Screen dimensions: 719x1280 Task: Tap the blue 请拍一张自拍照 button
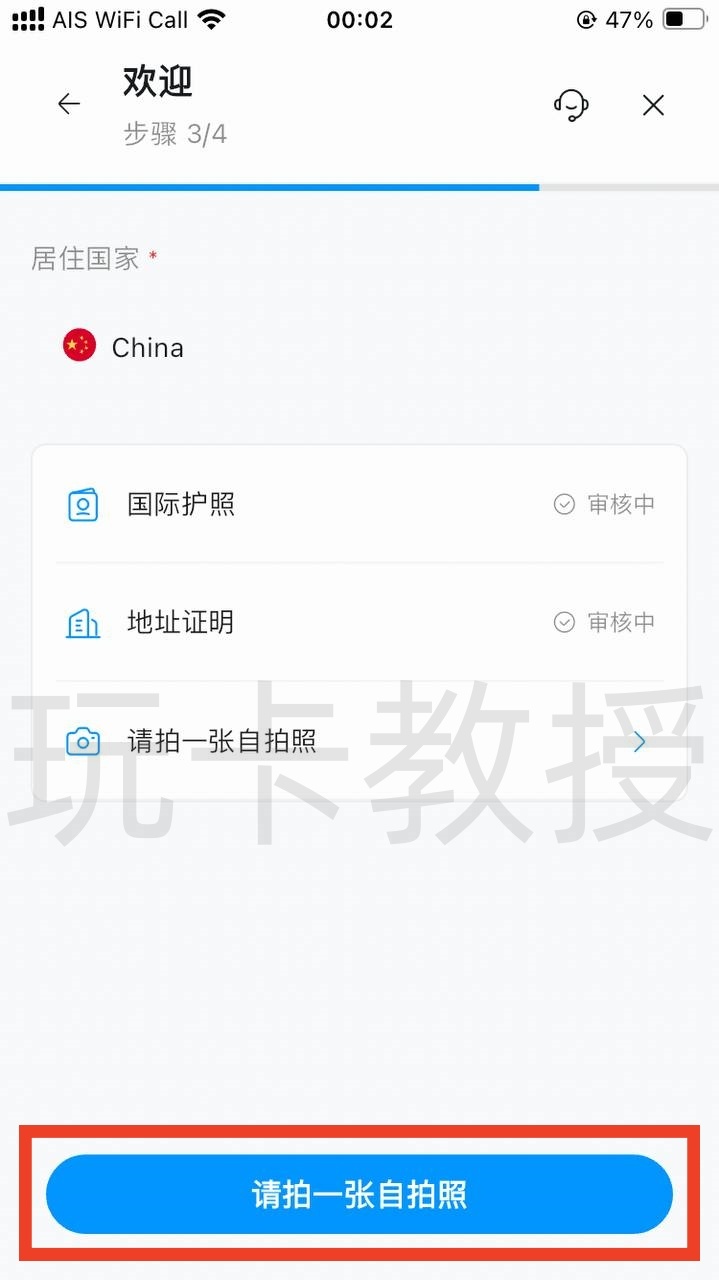[x=359, y=1194]
